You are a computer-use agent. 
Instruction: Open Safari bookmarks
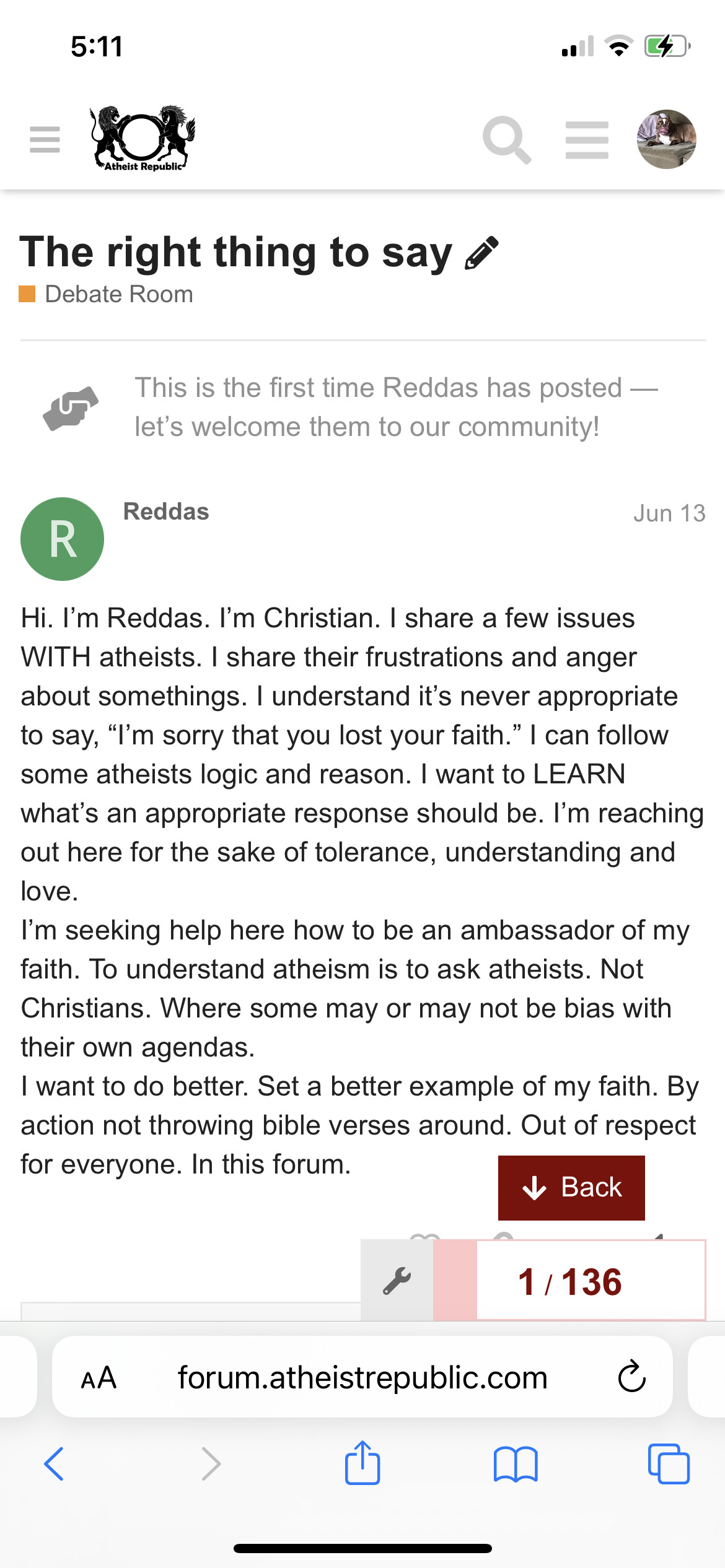pyautogui.click(x=516, y=1464)
